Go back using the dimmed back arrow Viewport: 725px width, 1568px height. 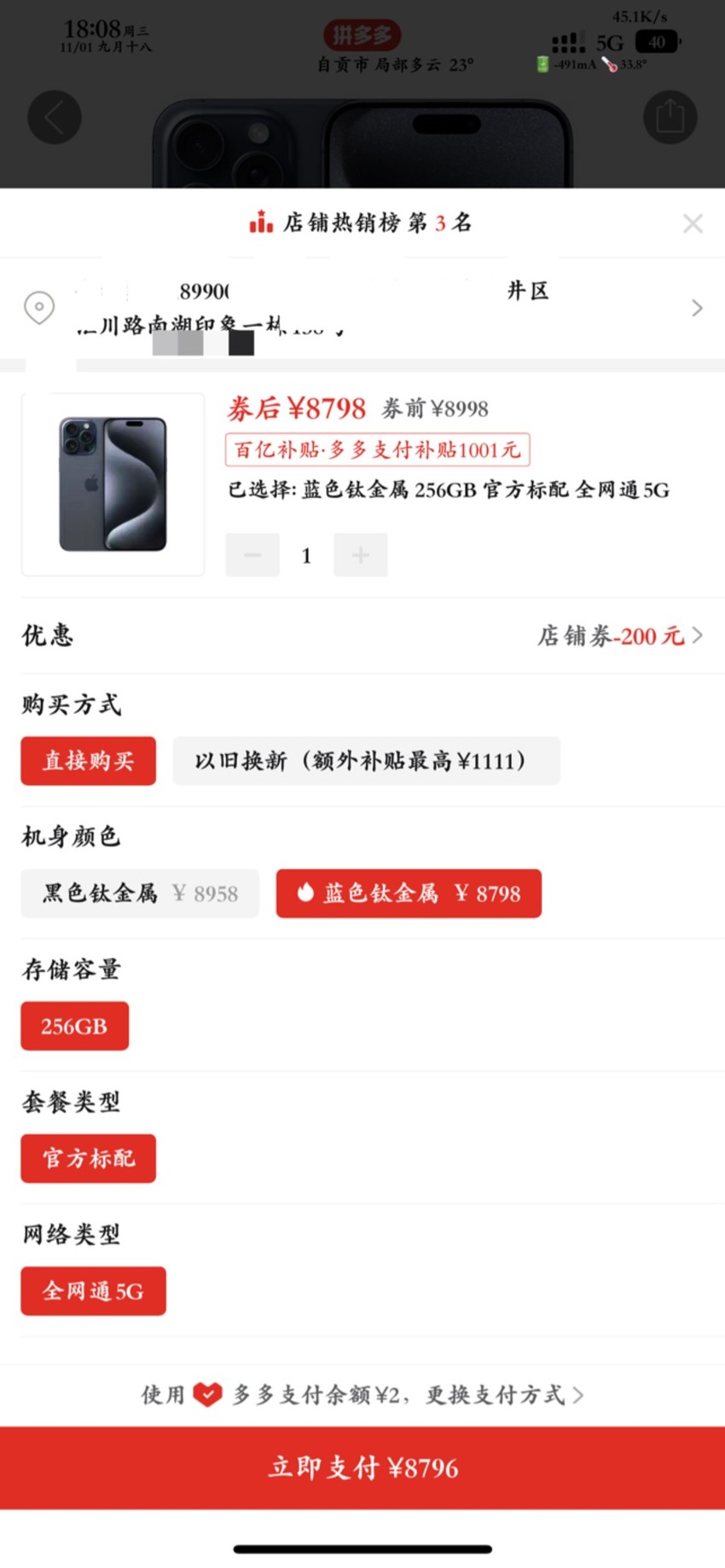point(55,117)
